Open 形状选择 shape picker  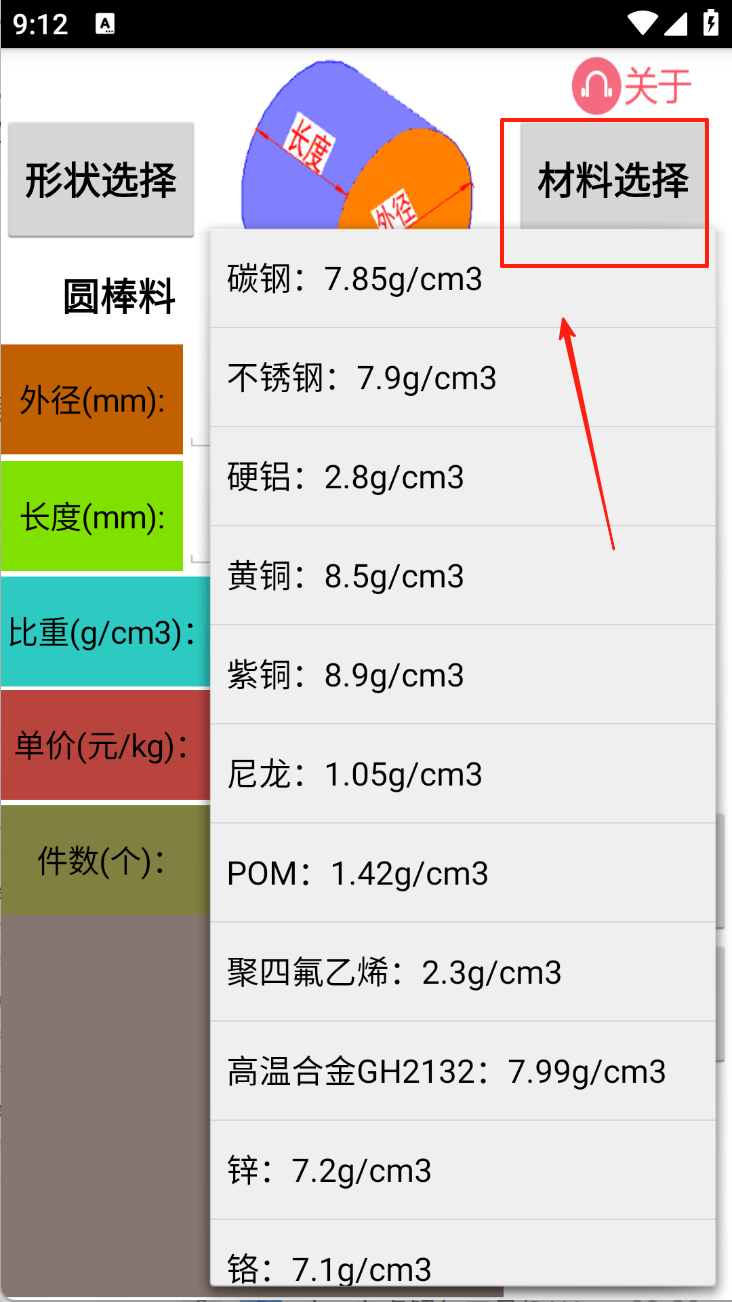pyautogui.click(x=101, y=180)
